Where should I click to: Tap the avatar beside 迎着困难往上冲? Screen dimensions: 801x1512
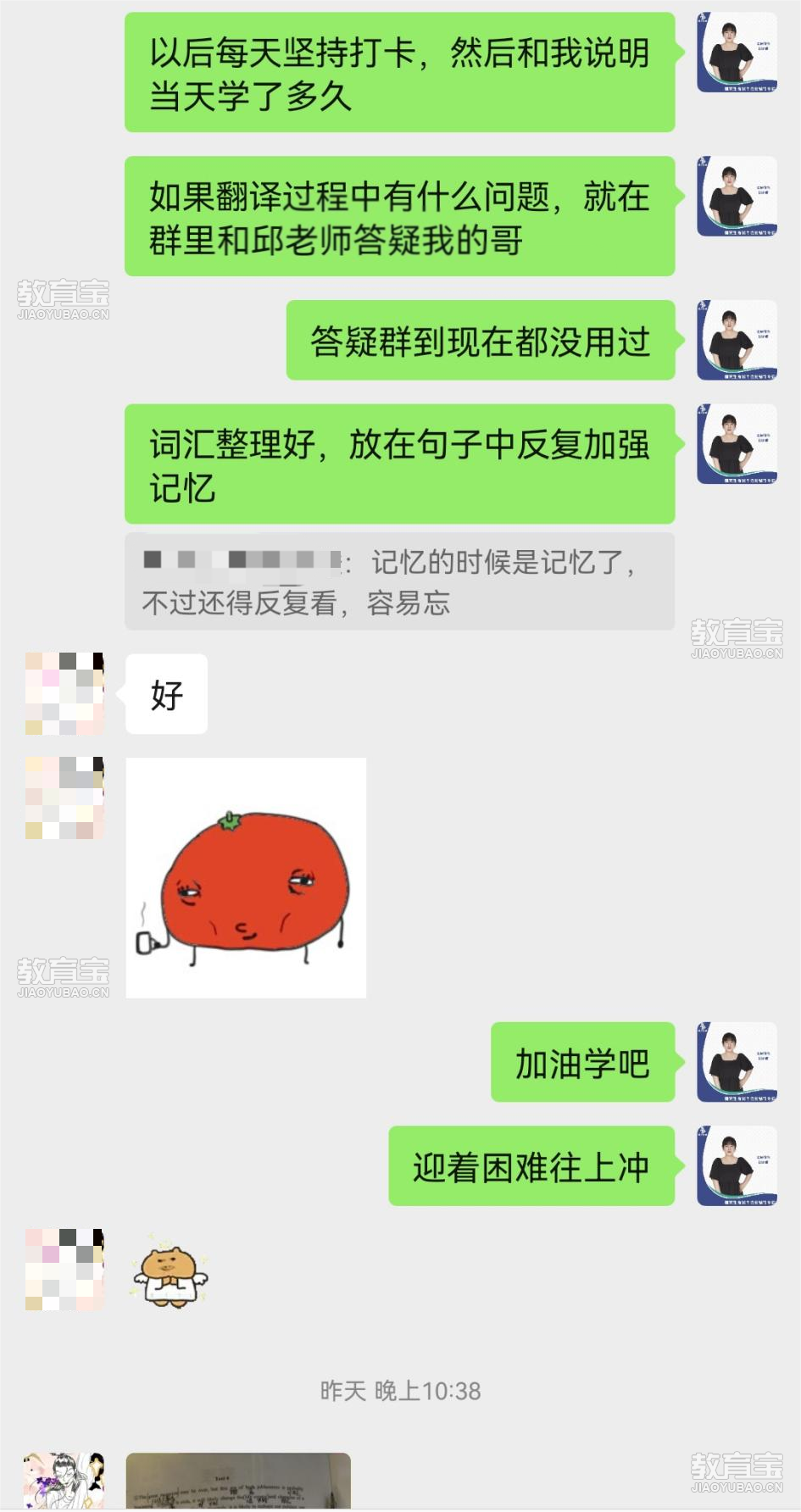tap(737, 1165)
